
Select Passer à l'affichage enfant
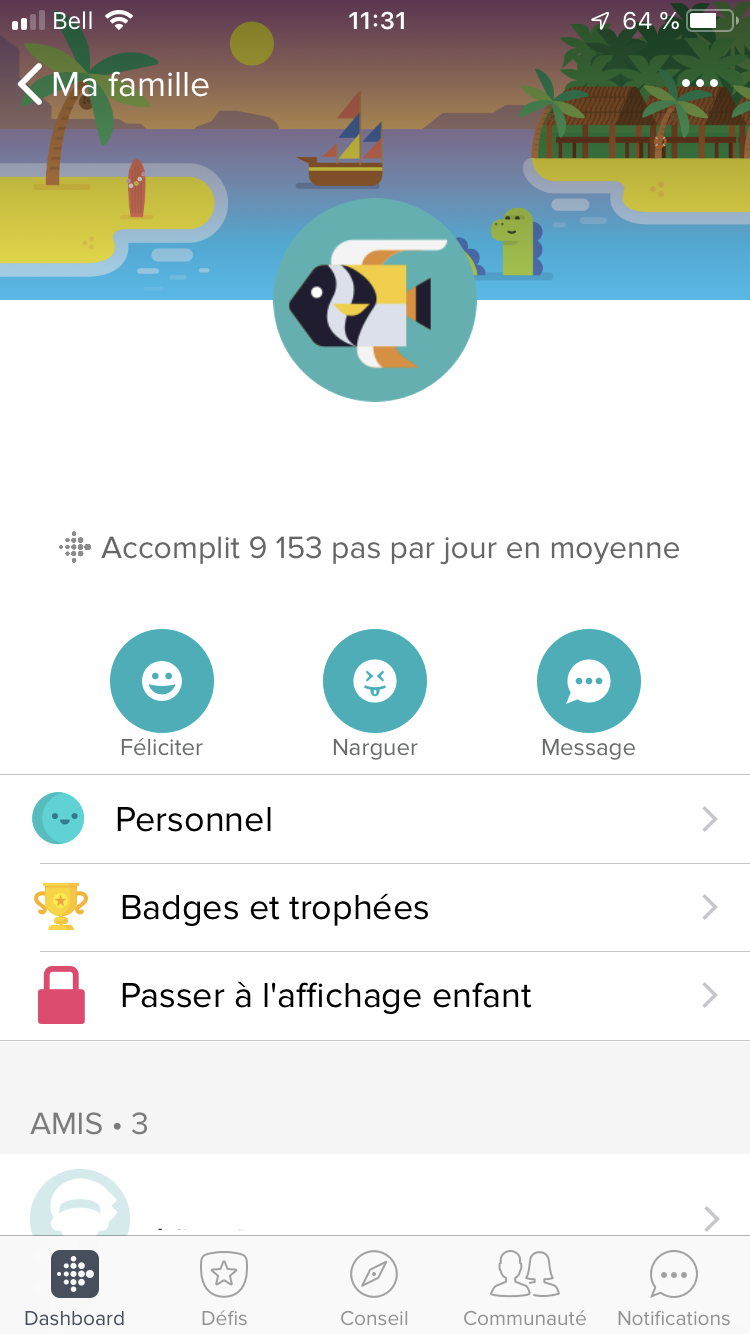tap(375, 996)
